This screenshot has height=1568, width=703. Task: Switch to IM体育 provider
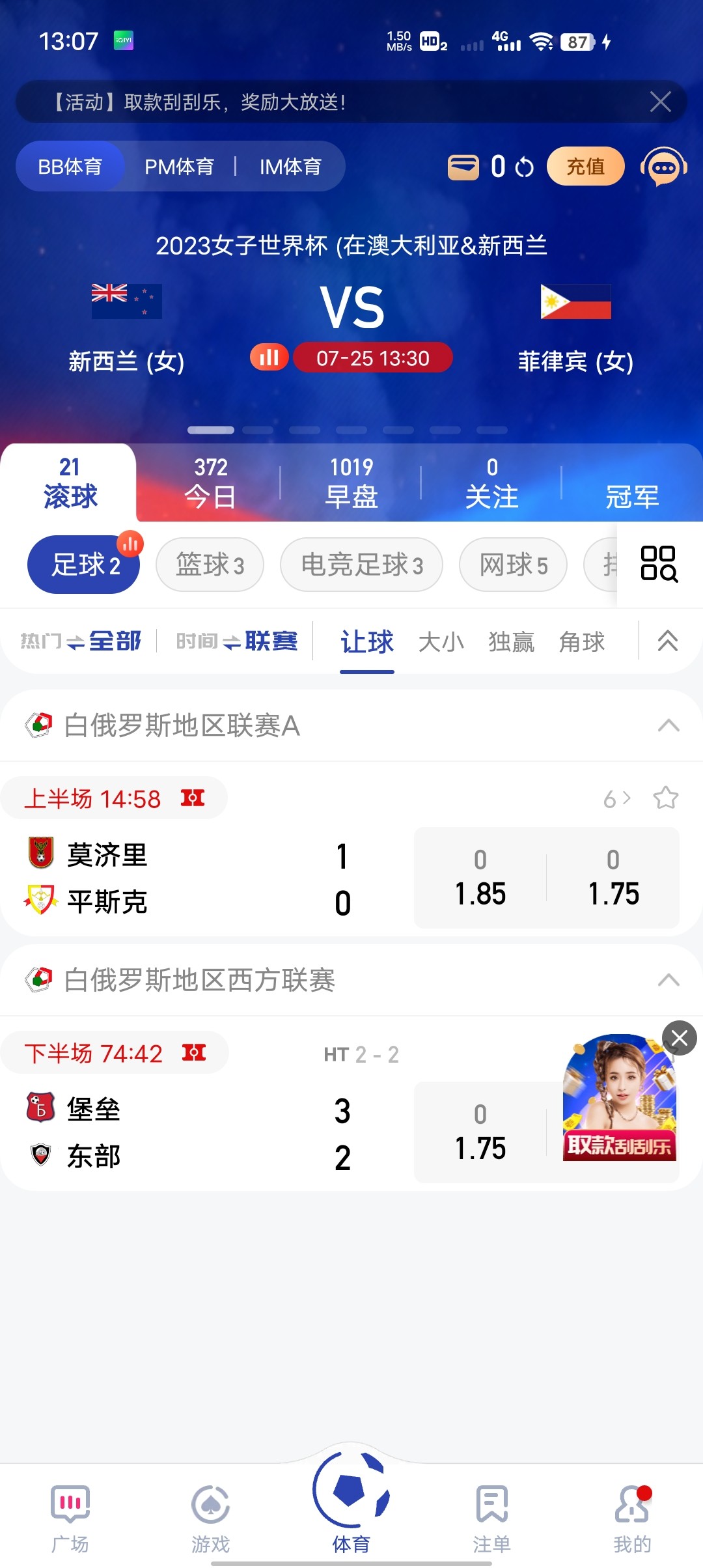pyautogui.click(x=290, y=167)
